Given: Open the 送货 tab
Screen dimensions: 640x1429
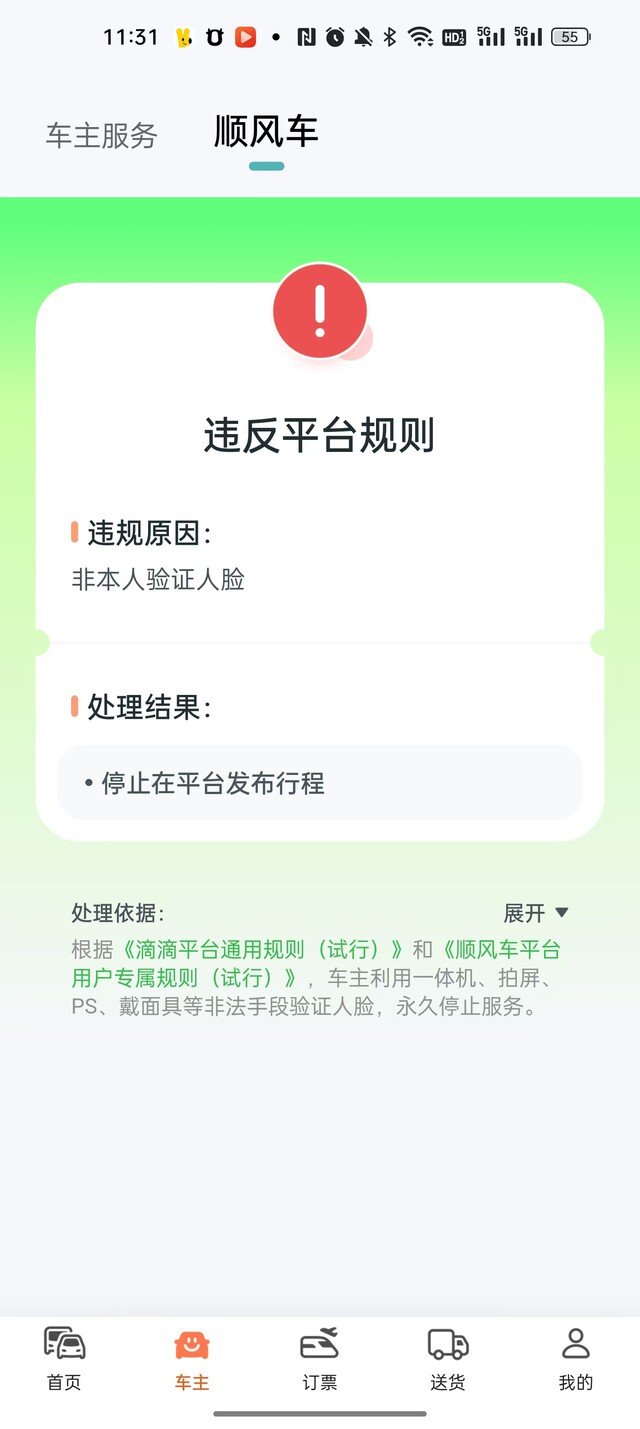Looking at the screenshot, I should pyautogui.click(x=448, y=1359).
